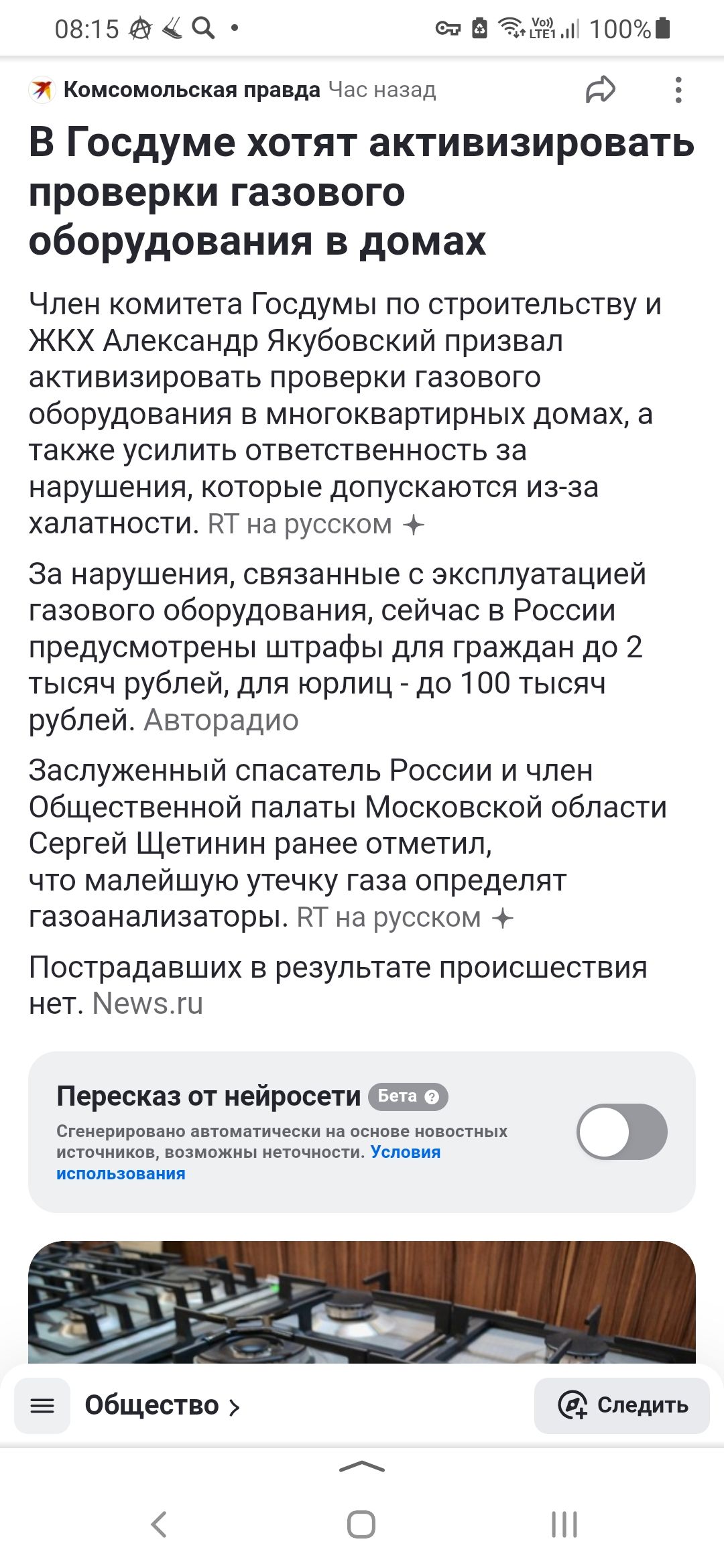Viewport: 724px width, 1568px height.
Task: Open the hamburger menu button
Action: (42, 1405)
